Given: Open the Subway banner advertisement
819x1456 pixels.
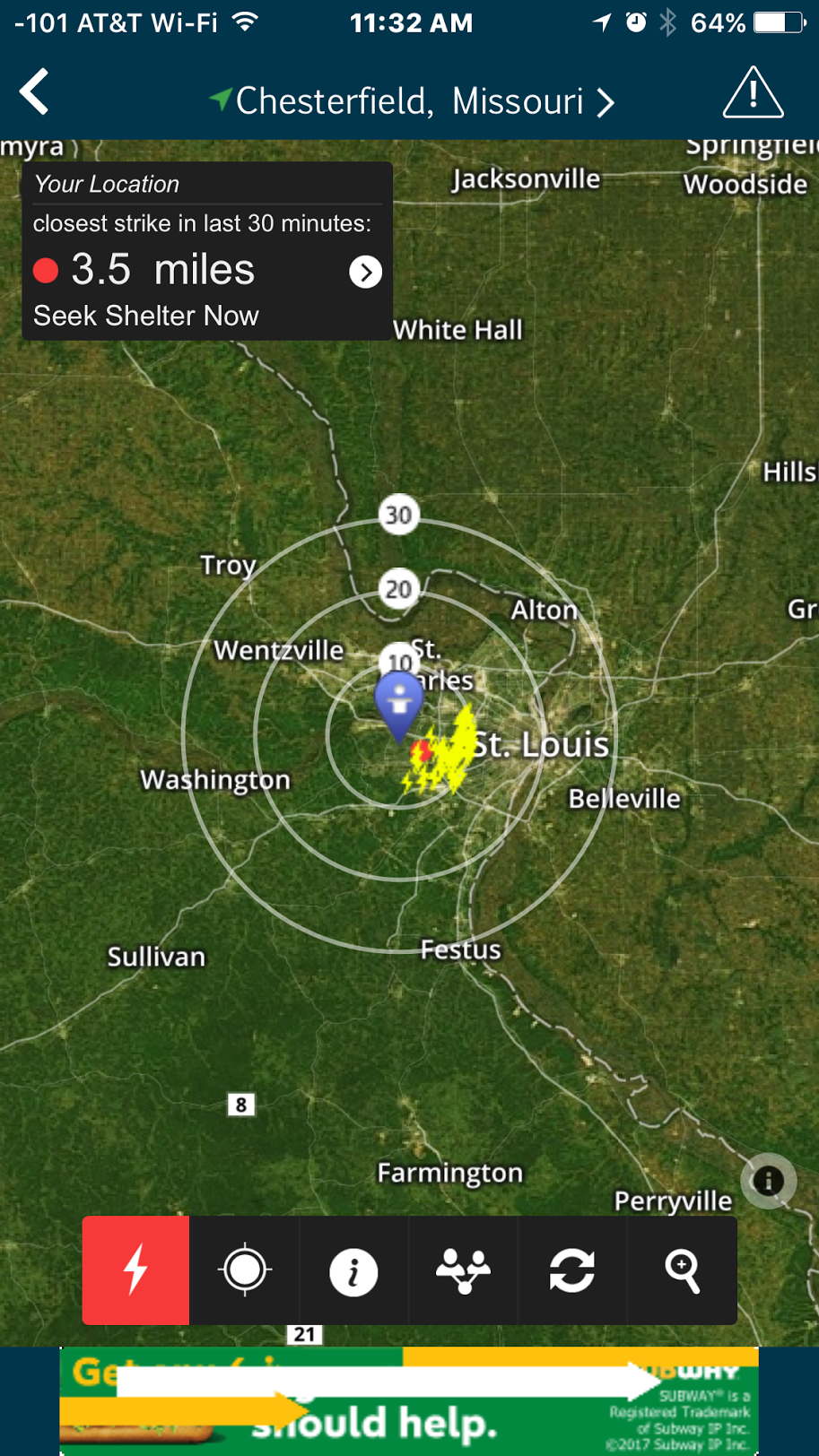Looking at the screenshot, I should [x=409, y=1400].
